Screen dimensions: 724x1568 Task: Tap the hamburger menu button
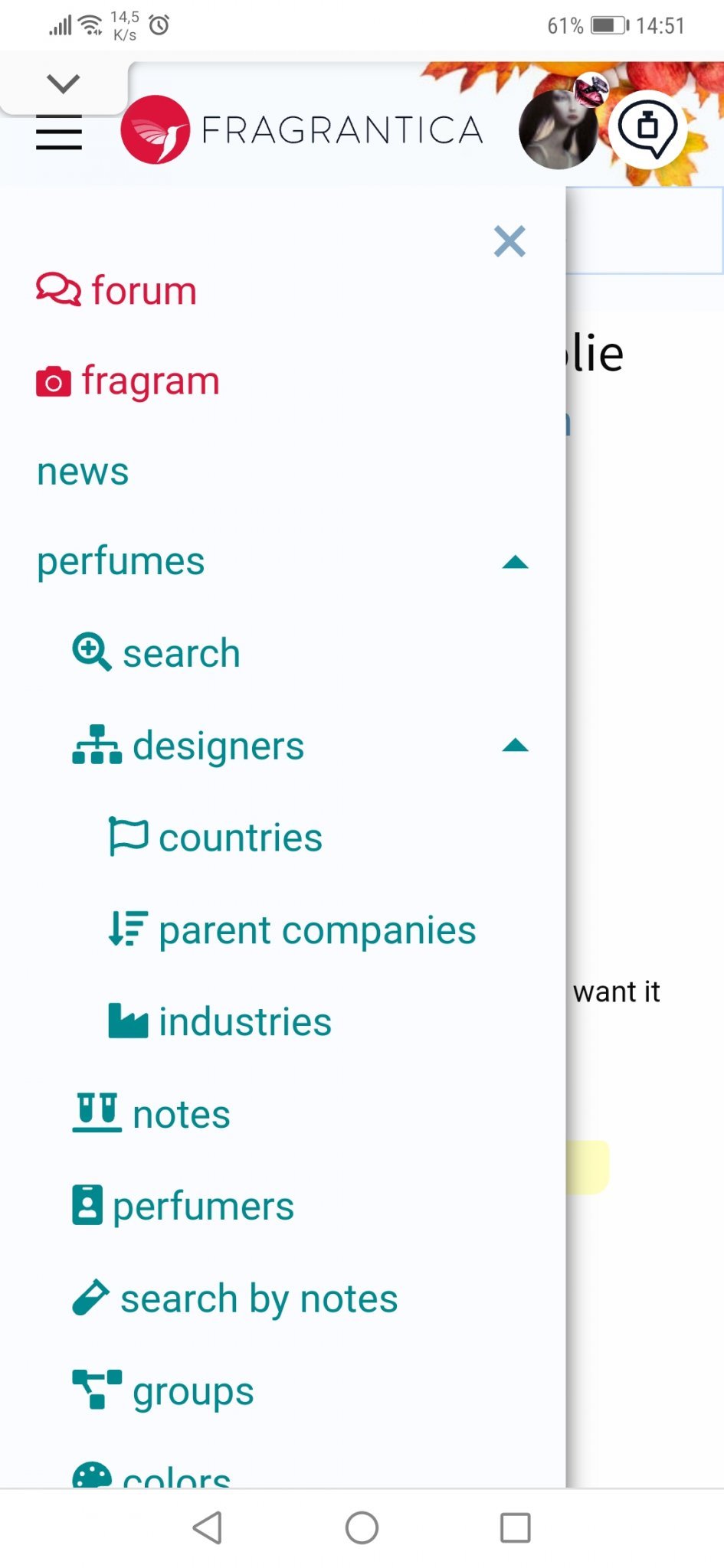tap(59, 134)
